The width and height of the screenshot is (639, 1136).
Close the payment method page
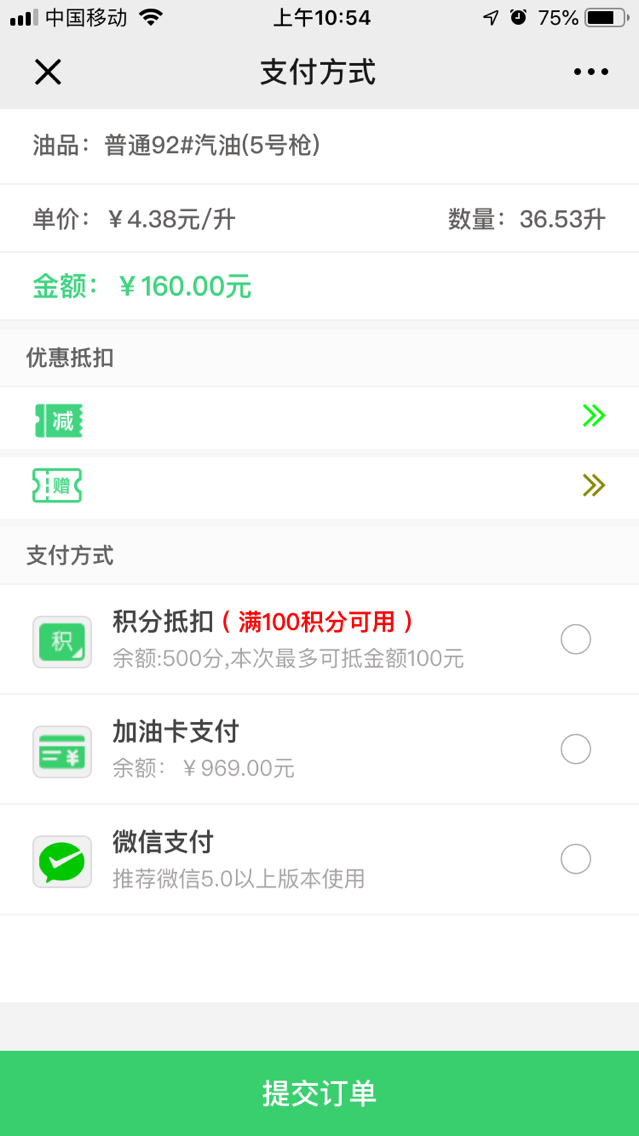pyautogui.click(x=48, y=72)
